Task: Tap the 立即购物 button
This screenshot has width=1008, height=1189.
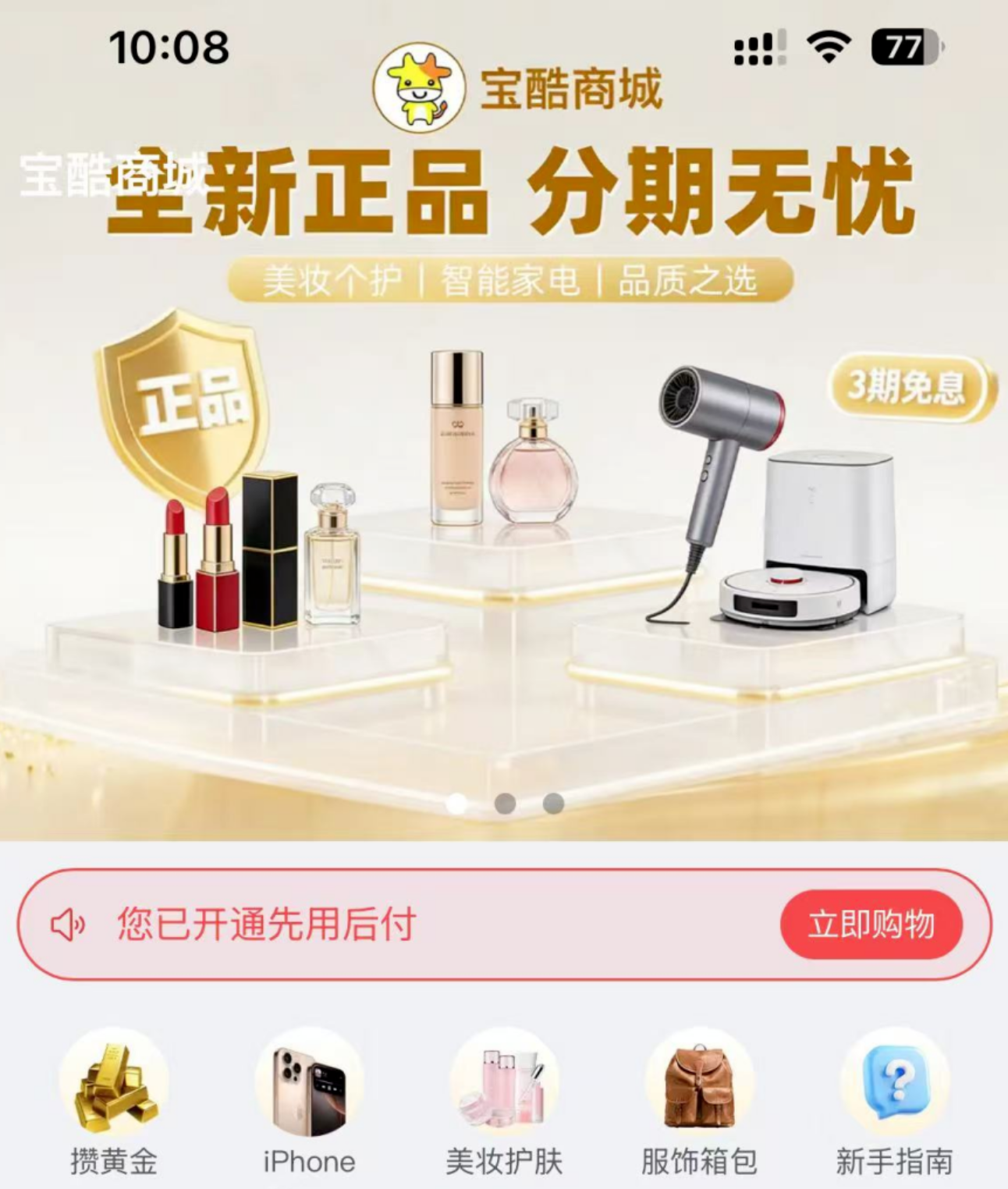Action: pos(871,925)
